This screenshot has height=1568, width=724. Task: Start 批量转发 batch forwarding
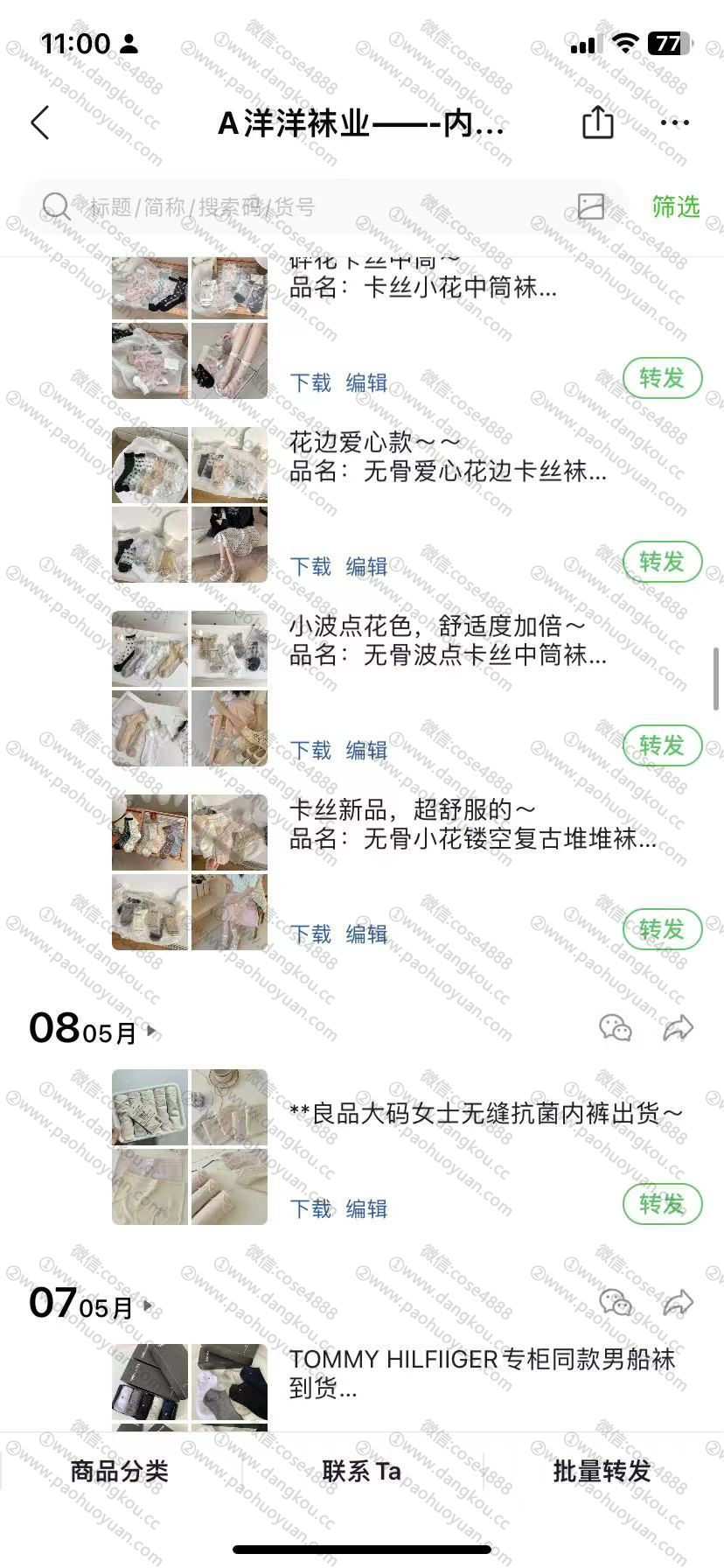click(x=602, y=1471)
